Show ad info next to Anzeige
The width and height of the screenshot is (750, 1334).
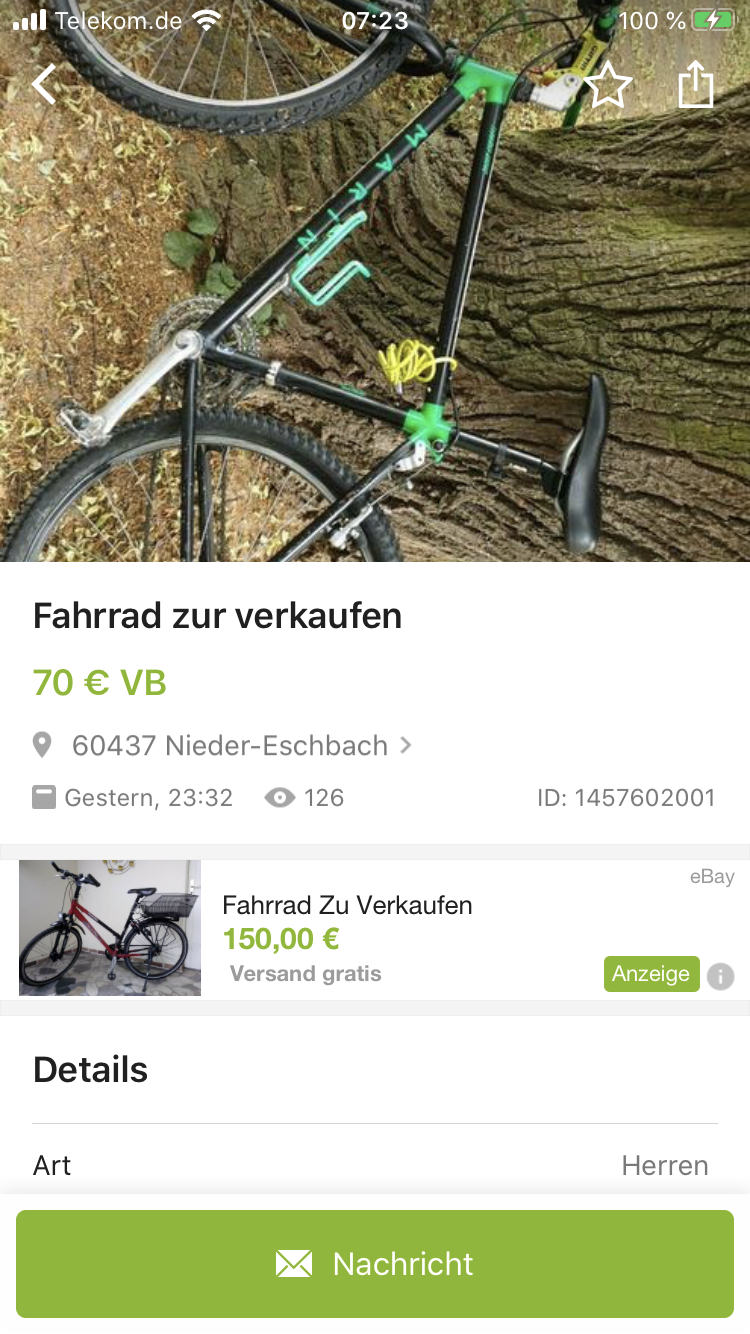tap(720, 975)
